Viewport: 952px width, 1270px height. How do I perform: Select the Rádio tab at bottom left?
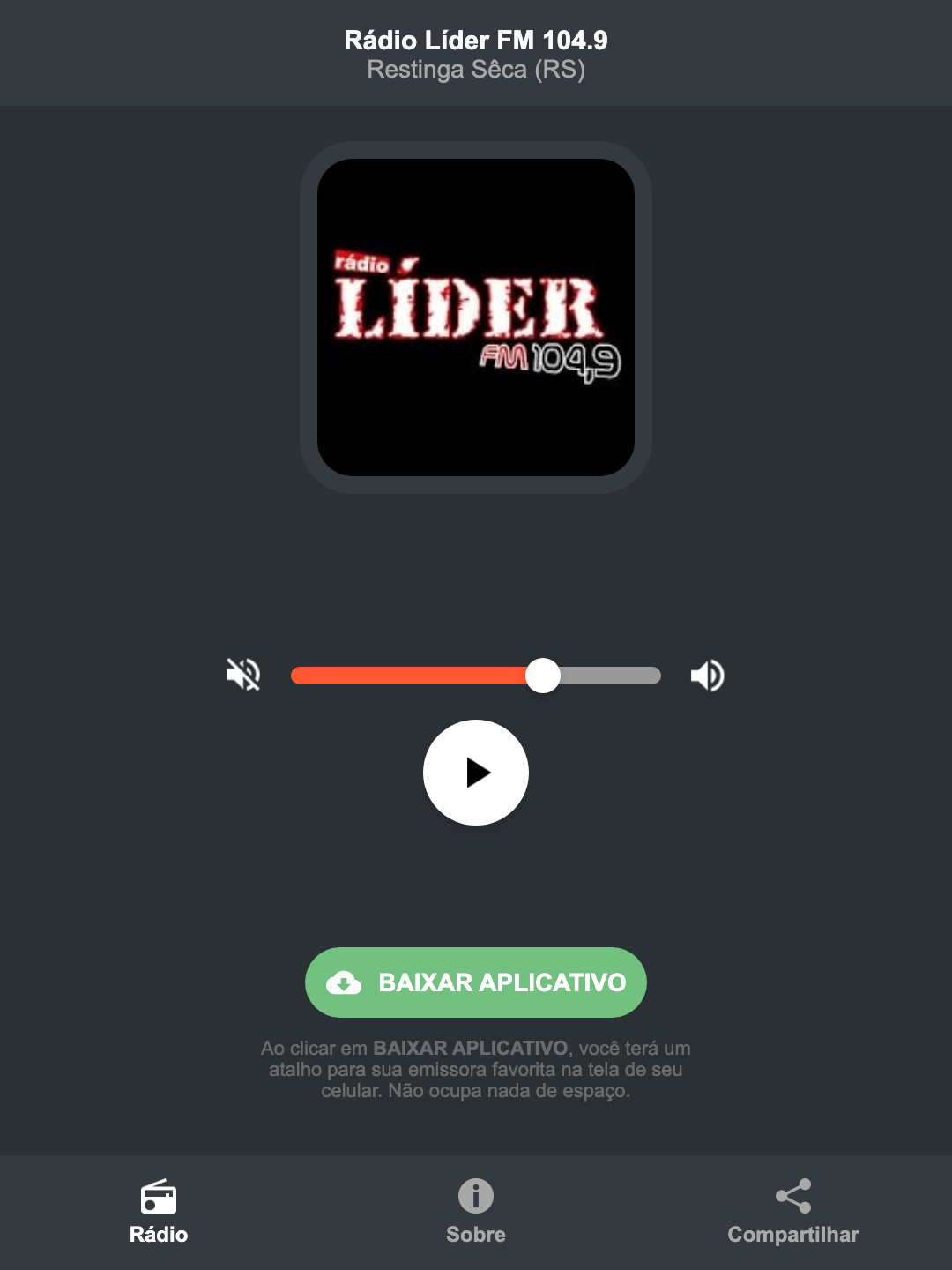click(159, 1213)
